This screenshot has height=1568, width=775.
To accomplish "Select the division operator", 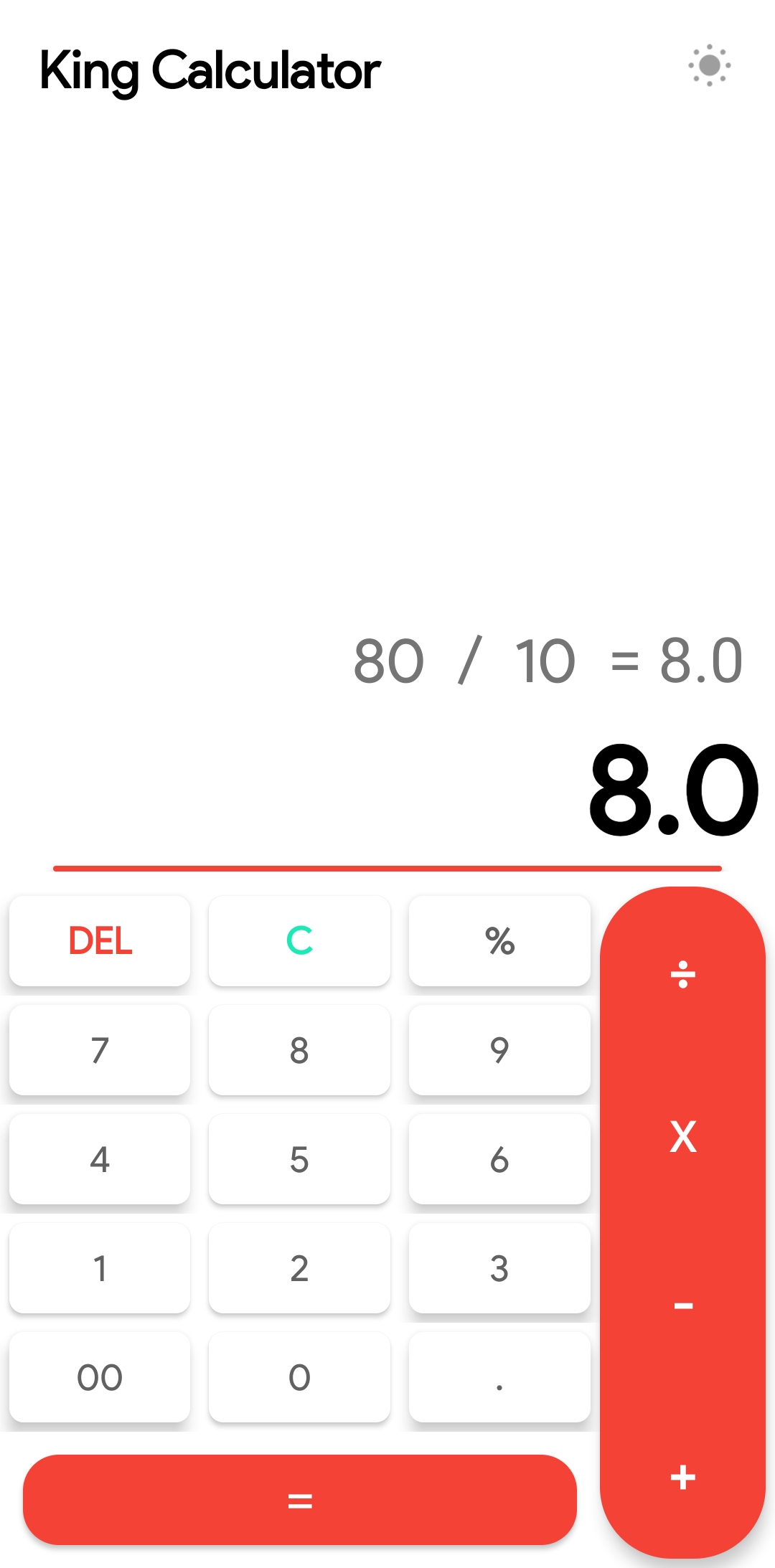I will pyautogui.click(x=682, y=975).
